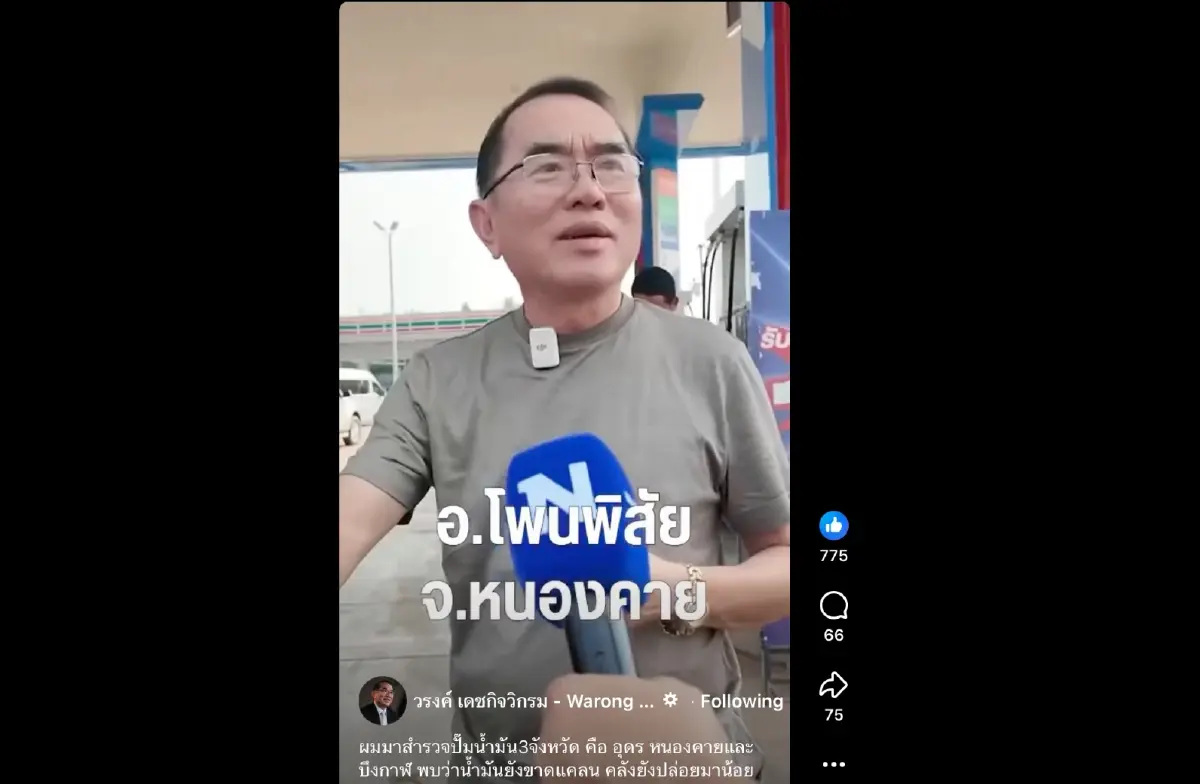Like this reel
This screenshot has width=1200, height=784.
click(833, 526)
